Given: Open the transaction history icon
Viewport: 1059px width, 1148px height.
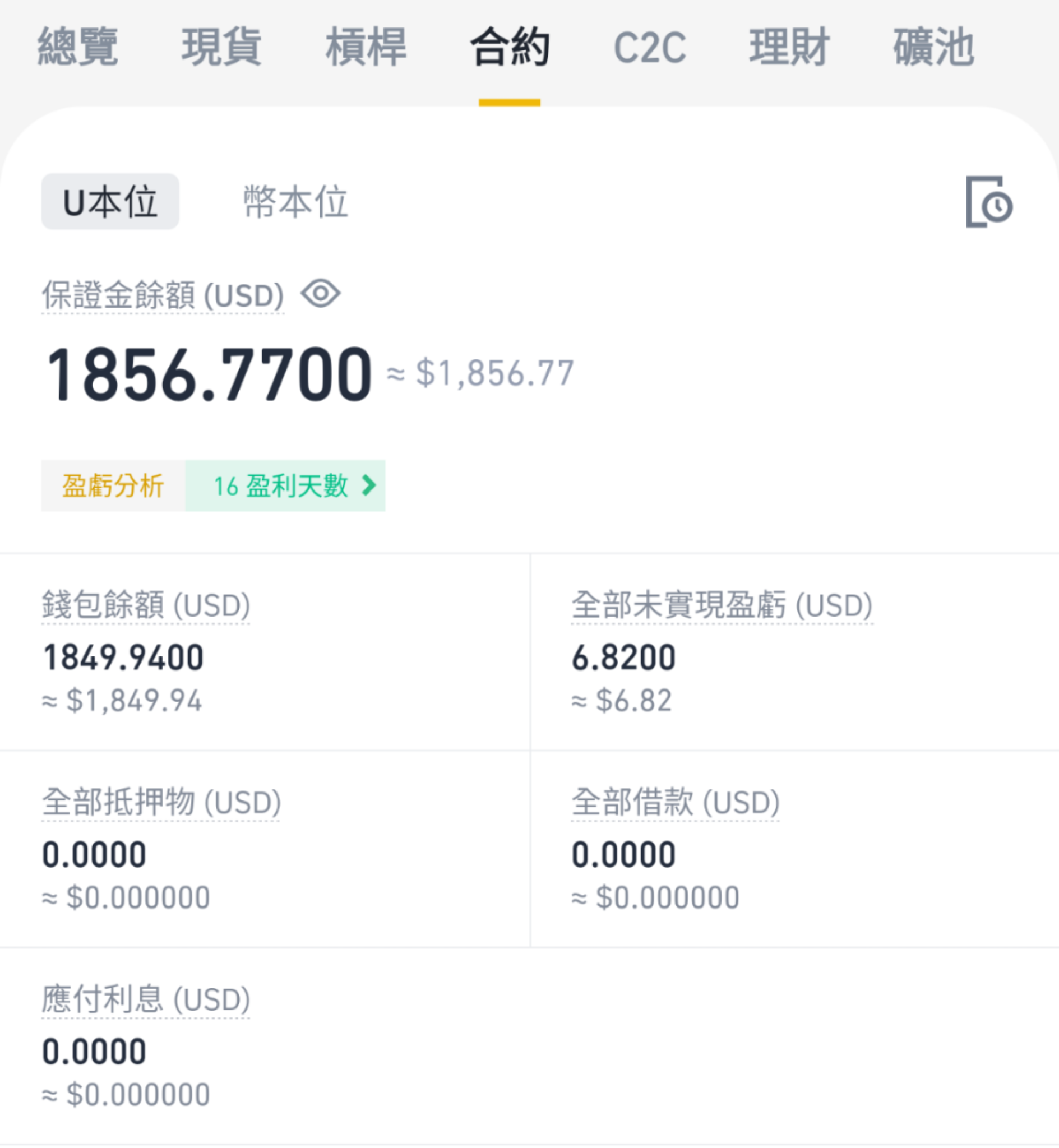Looking at the screenshot, I should coord(988,202).
